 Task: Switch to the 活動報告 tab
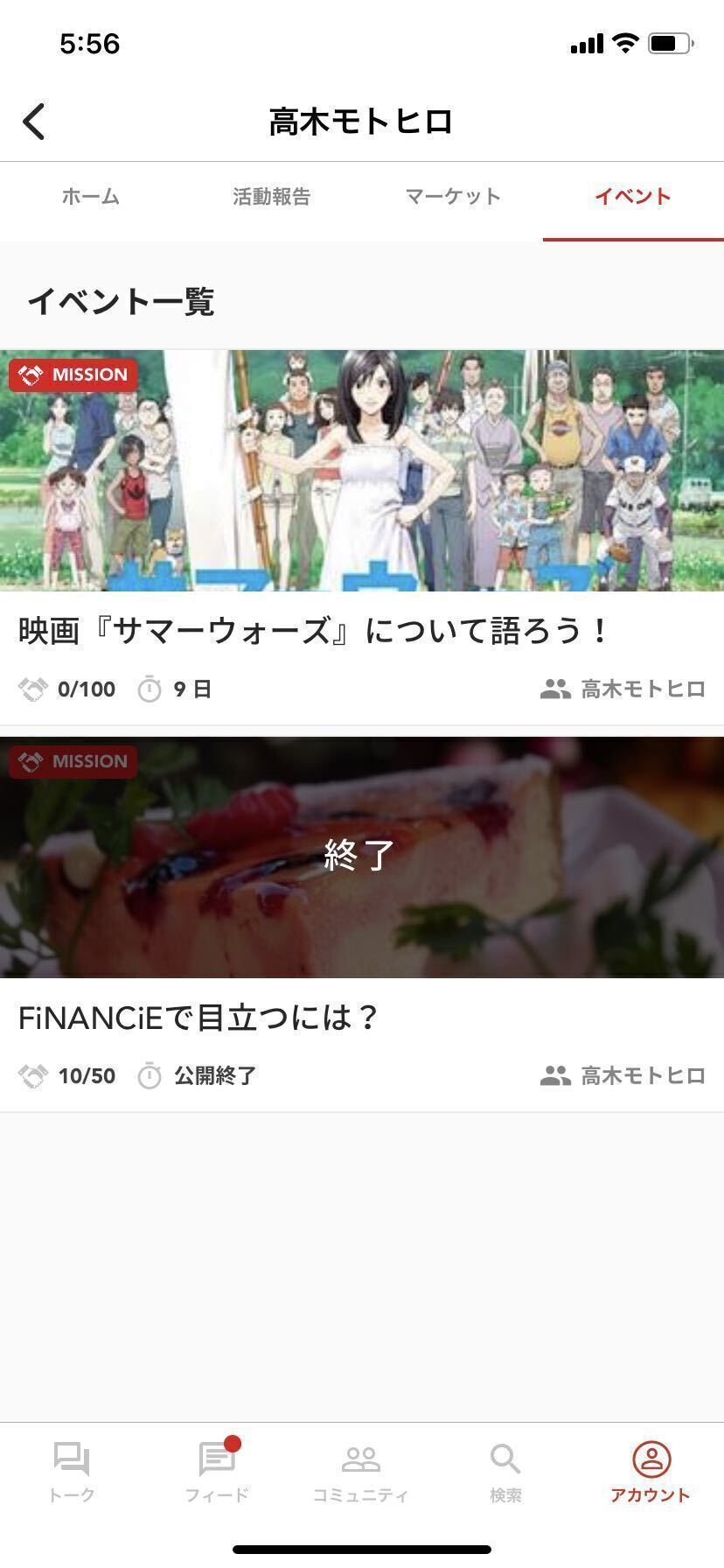[271, 197]
